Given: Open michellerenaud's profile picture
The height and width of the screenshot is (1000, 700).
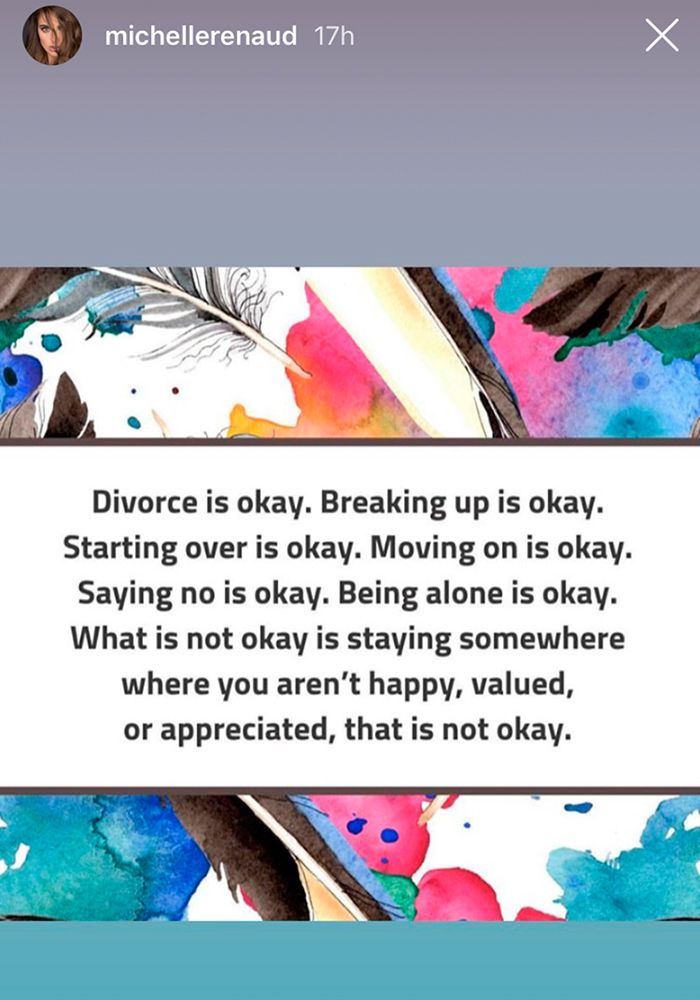Looking at the screenshot, I should click(52, 36).
